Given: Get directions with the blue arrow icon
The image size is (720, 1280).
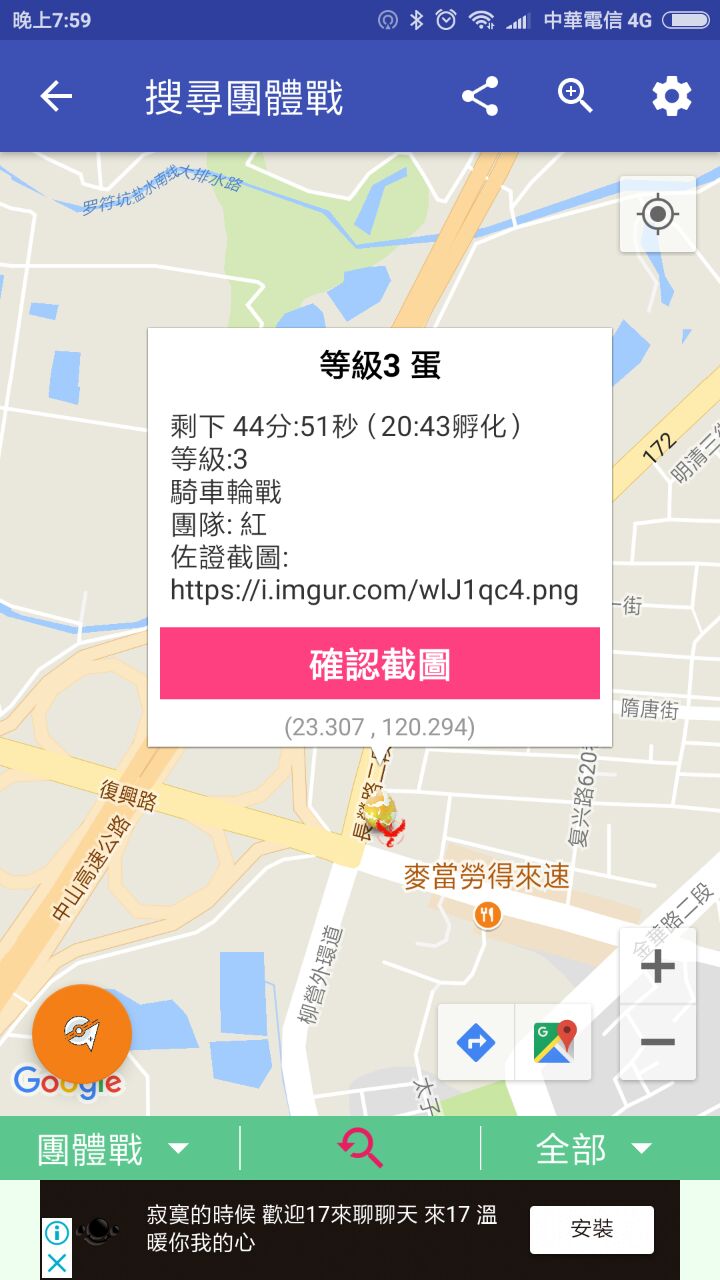Looking at the screenshot, I should (x=476, y=1042).
